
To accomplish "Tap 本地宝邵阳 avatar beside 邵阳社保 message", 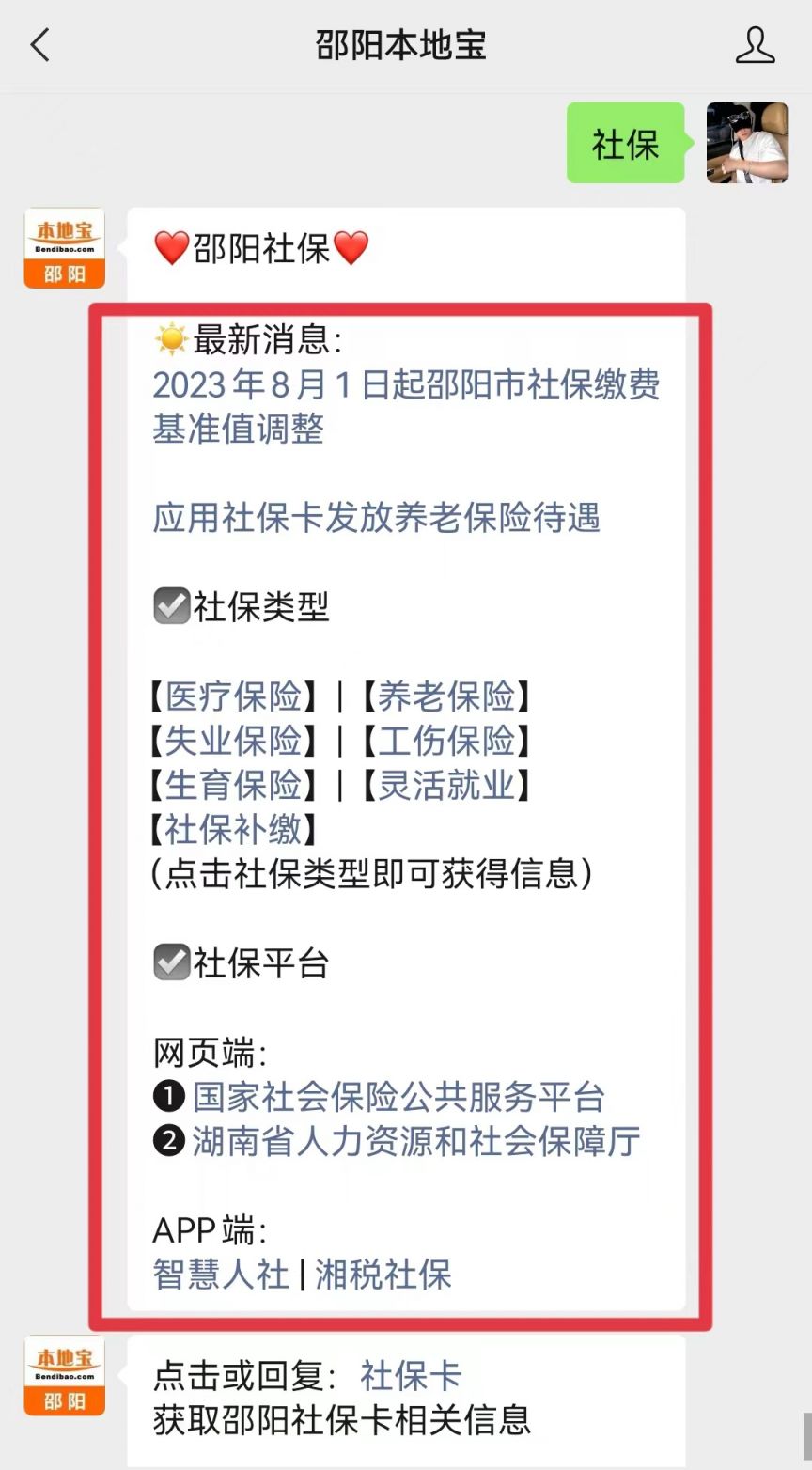I will coord(64,248).
